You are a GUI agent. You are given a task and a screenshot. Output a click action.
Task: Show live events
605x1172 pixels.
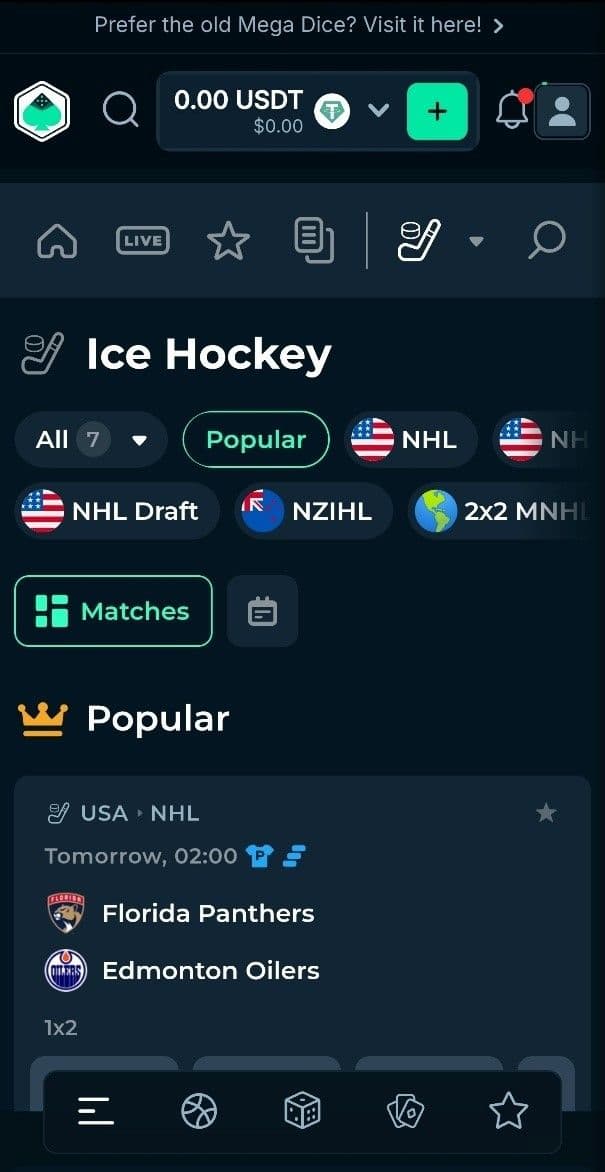click(x=143, y=240)
